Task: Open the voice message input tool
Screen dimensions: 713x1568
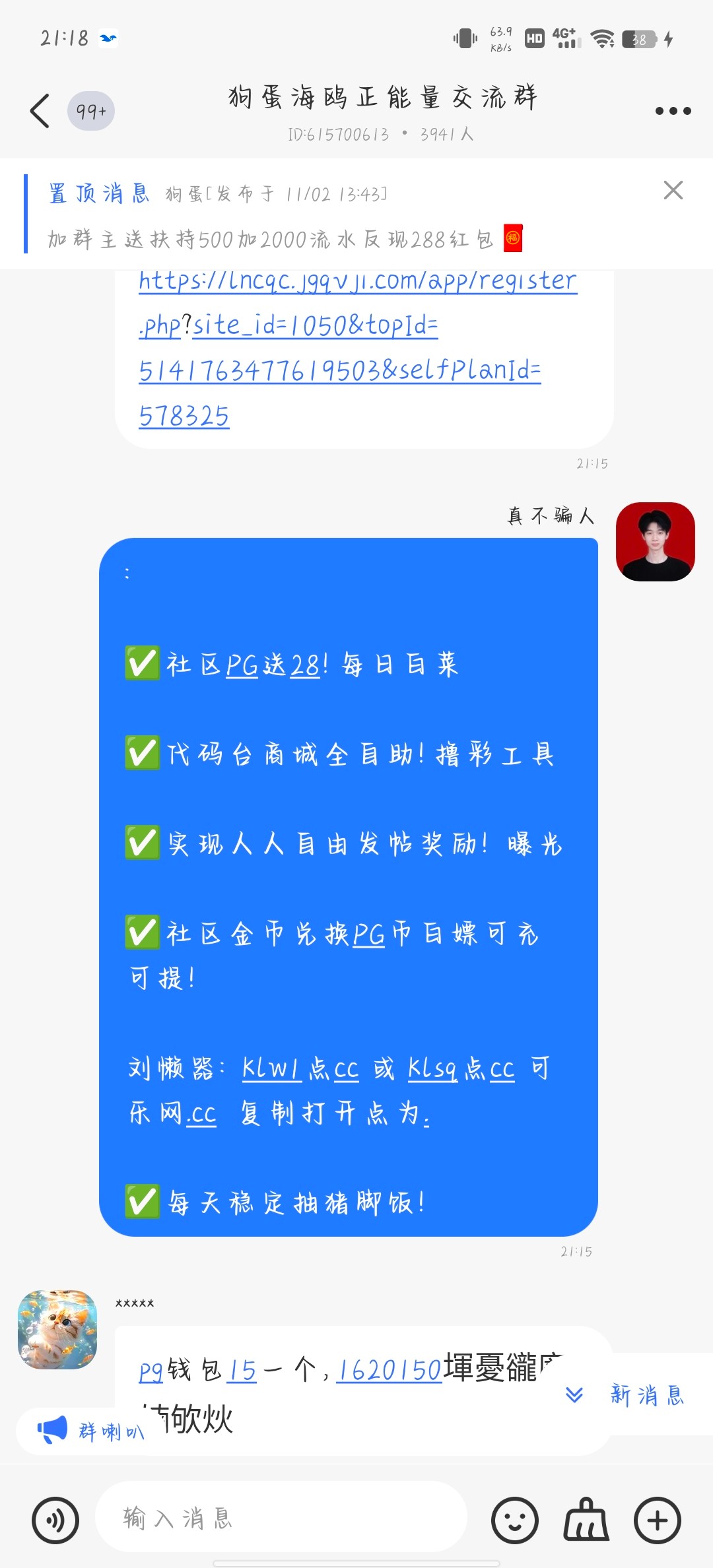Action: point(55,1519)
